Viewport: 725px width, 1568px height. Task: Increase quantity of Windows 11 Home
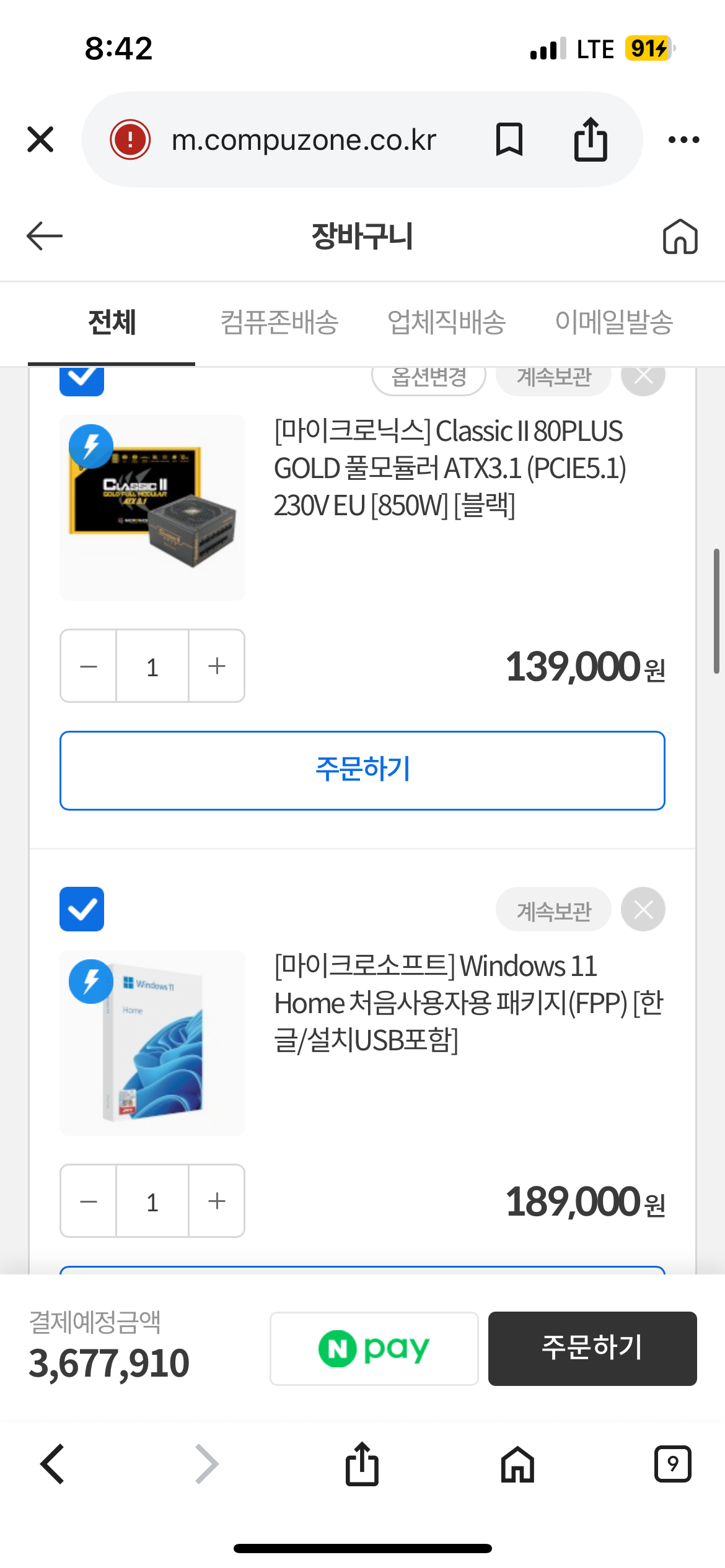(216, 1201)
